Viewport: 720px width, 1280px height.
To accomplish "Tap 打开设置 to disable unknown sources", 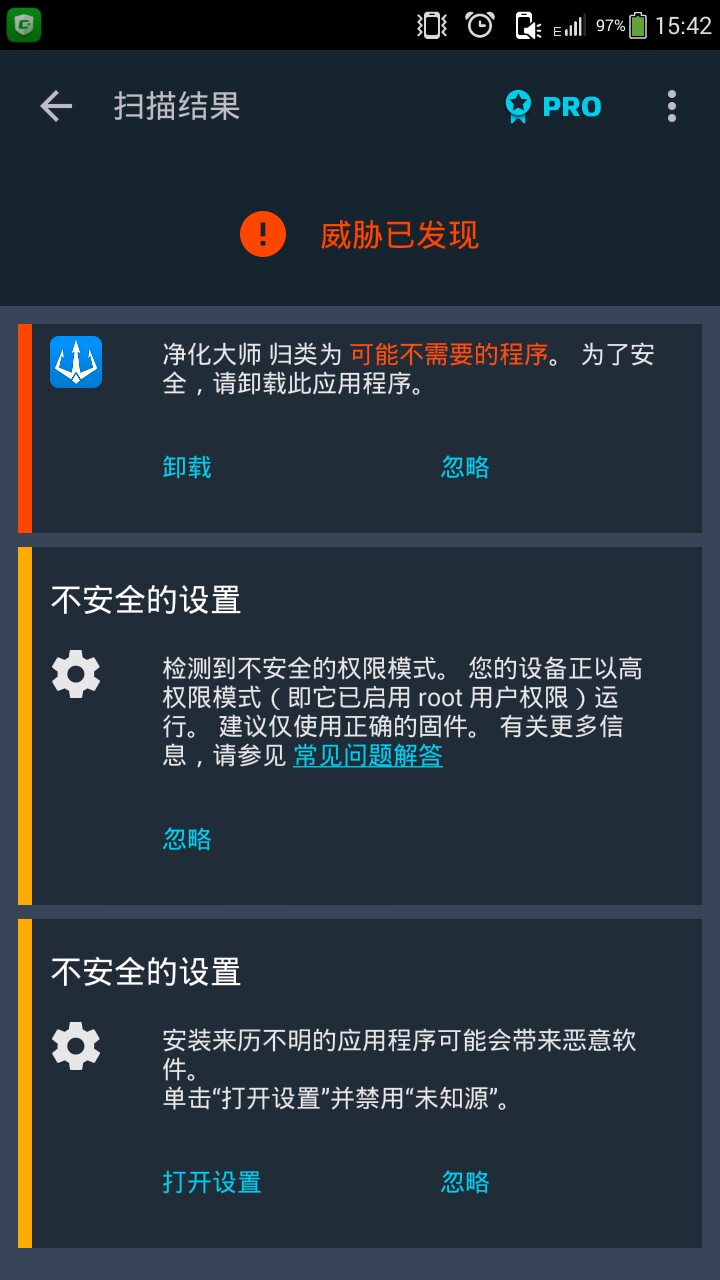I will [x=211, y=1183].
